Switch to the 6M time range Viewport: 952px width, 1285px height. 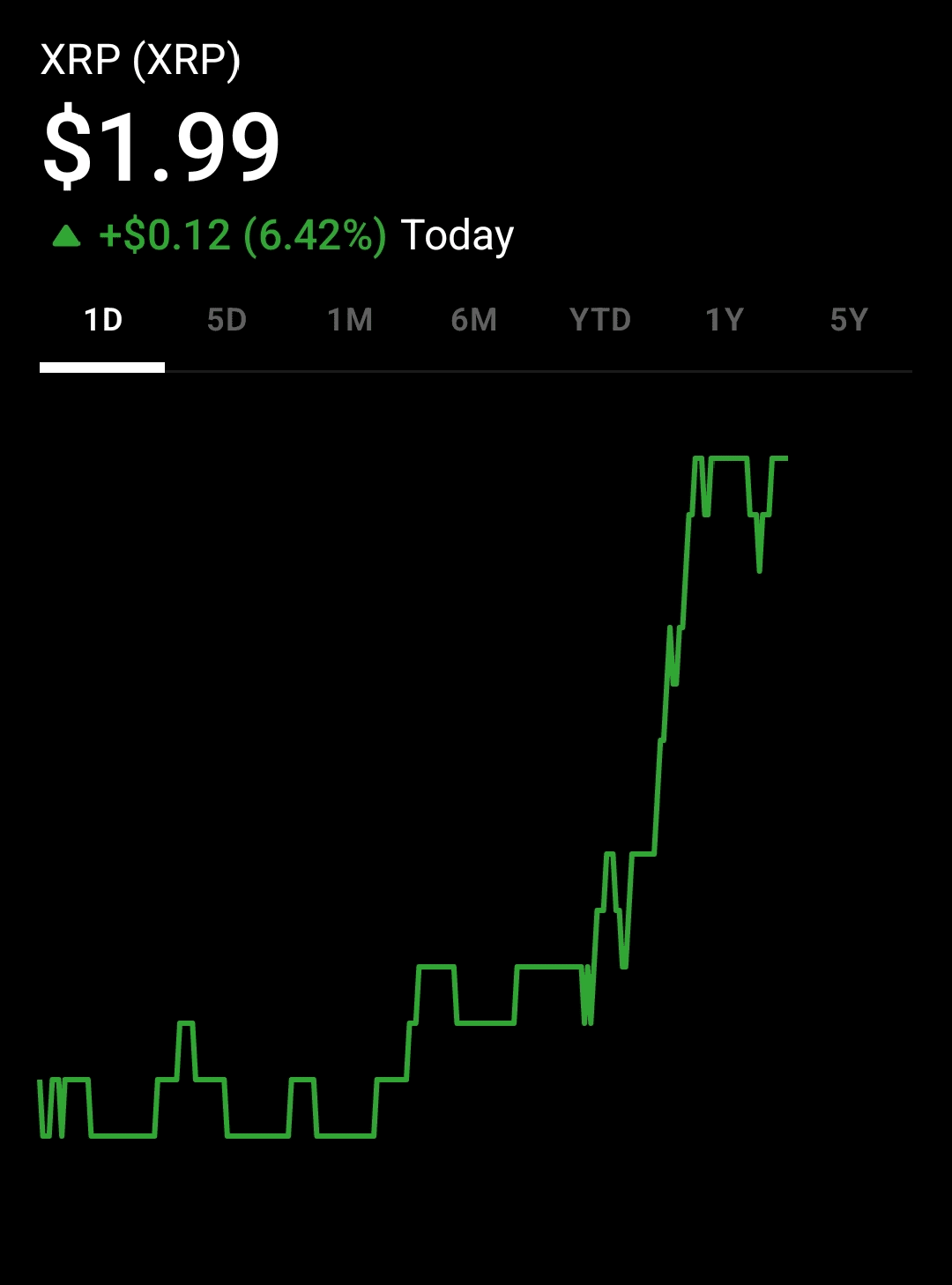point(474,320)
